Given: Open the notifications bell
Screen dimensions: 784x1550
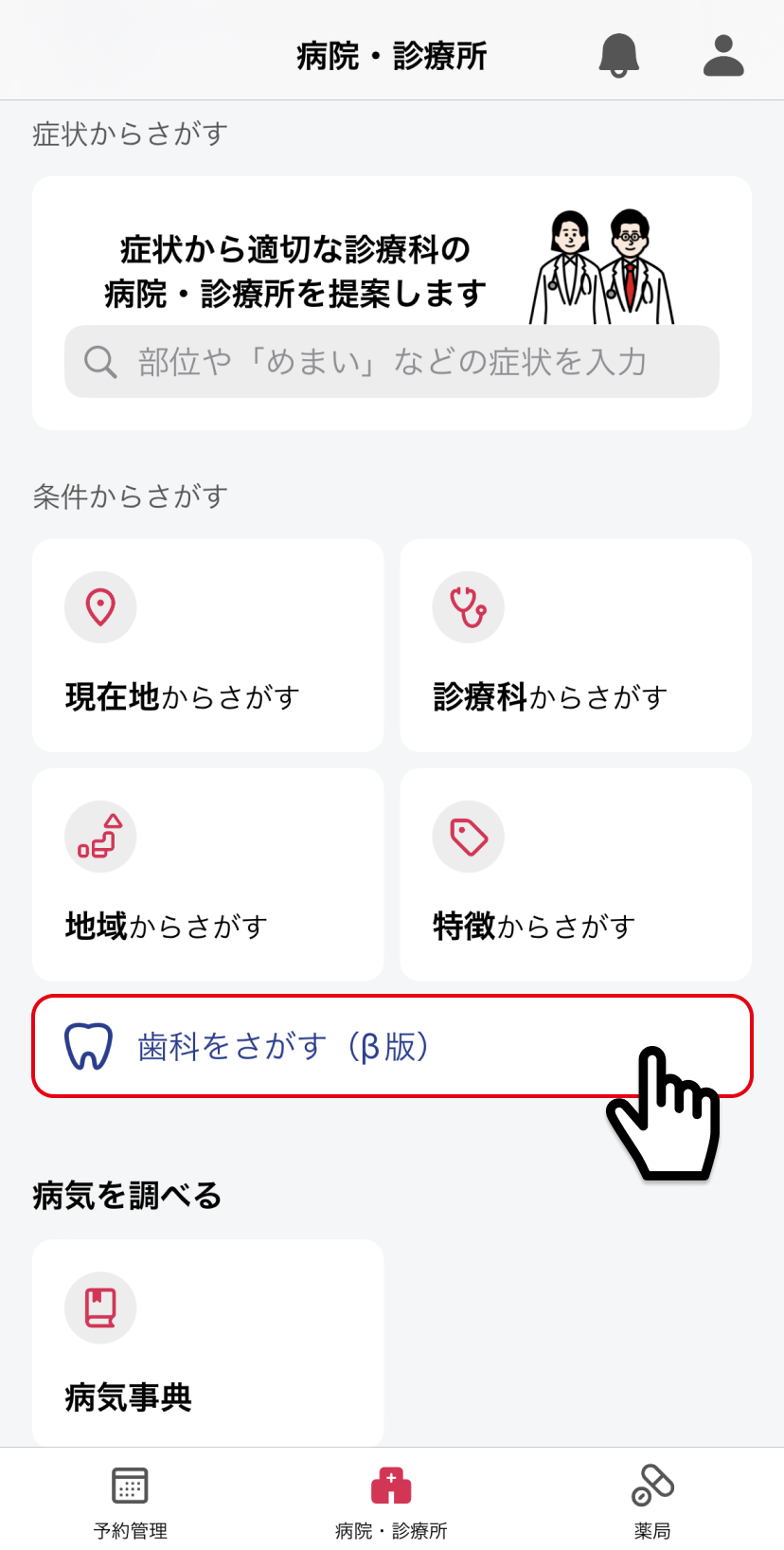Looking at the screenshot, I should click(x=619, y=55).
